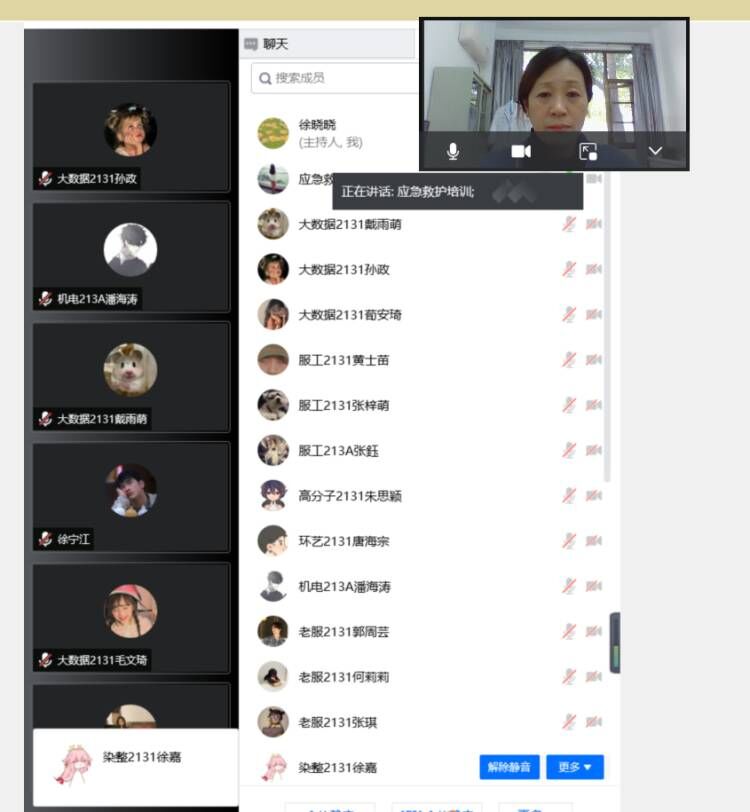Viewport: 750px width, 812px height.
Task: Tap 解除静音 for 染整2131徐嘉
Action: tap(510, 767)
